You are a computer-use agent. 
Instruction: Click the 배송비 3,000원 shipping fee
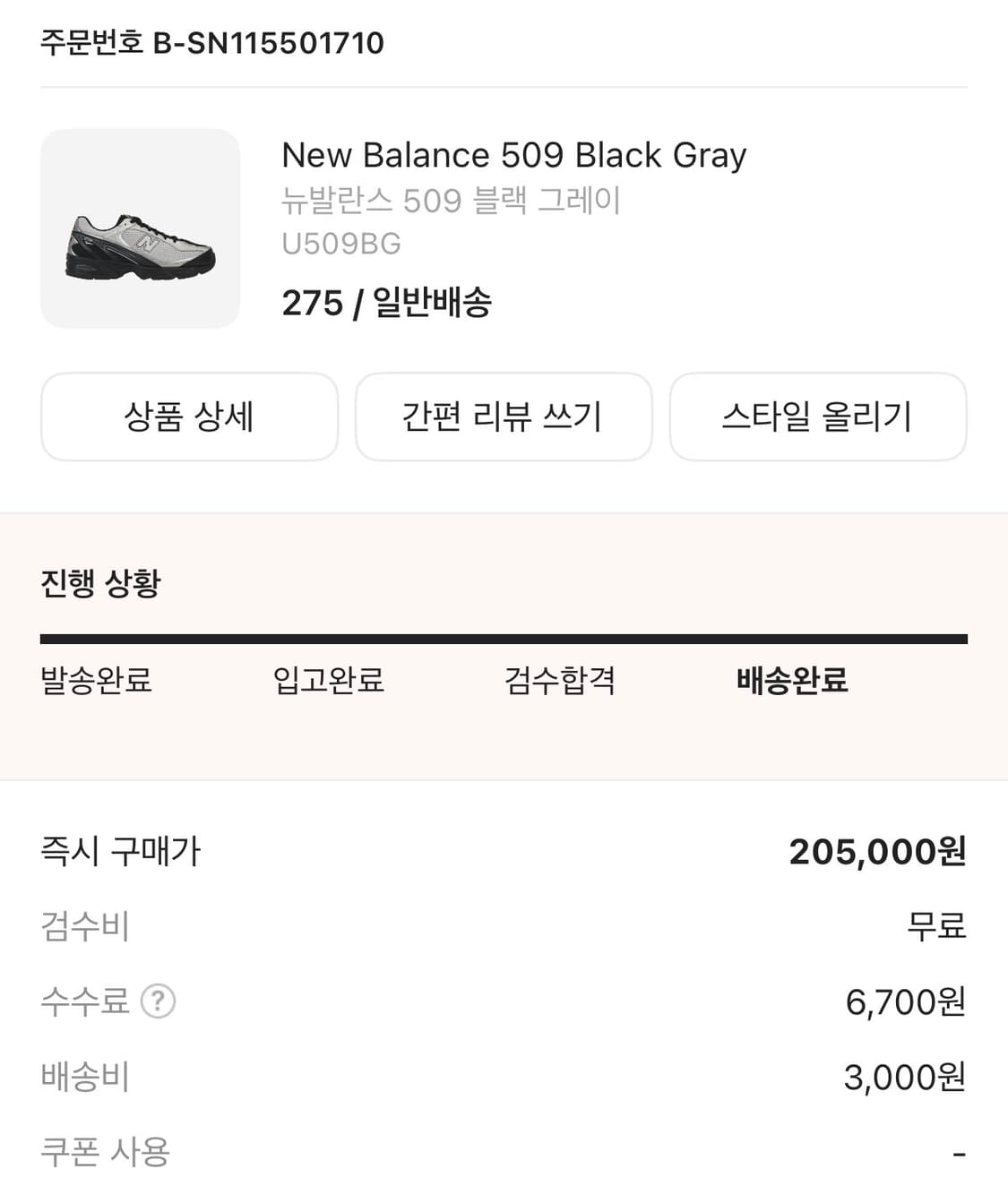[x=901, y=1077]
